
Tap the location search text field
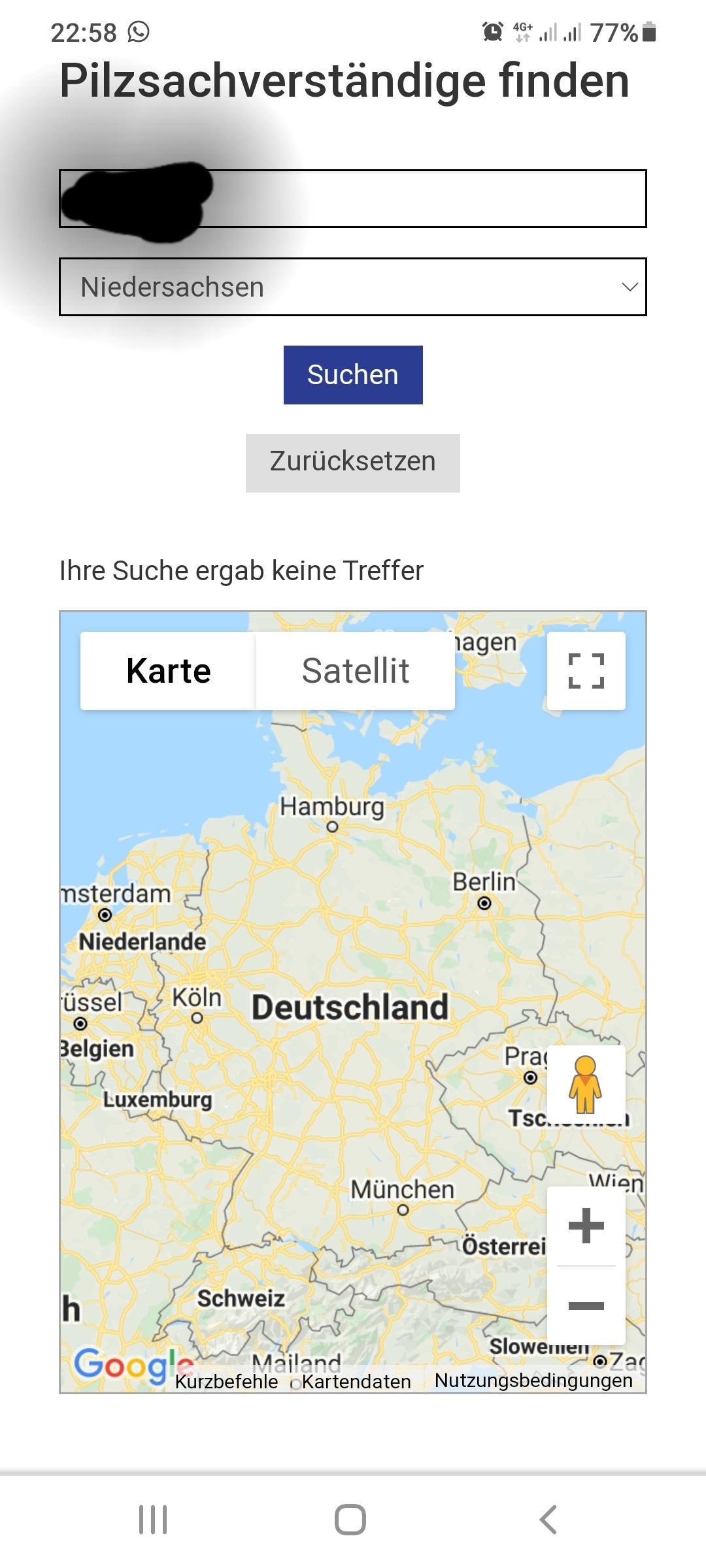pyautogui.click(x=418, y=199)
